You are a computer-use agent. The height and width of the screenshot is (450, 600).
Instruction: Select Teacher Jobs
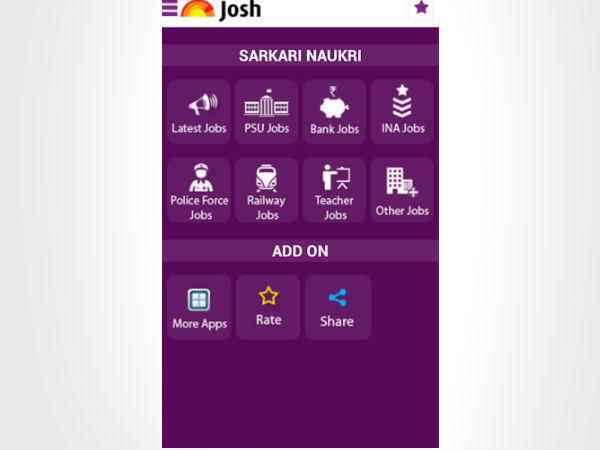coord(334,190)
